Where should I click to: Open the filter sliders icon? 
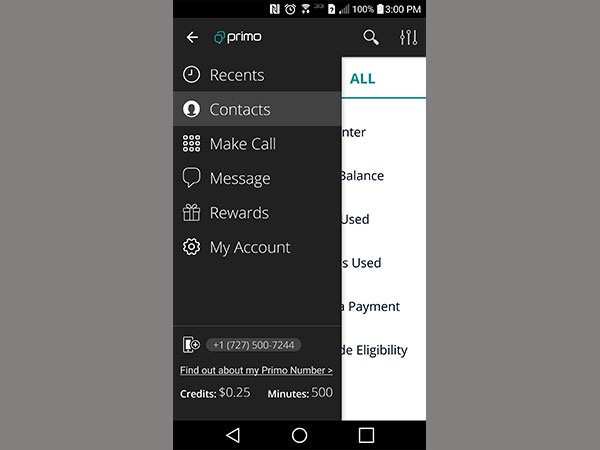[408, 38]
